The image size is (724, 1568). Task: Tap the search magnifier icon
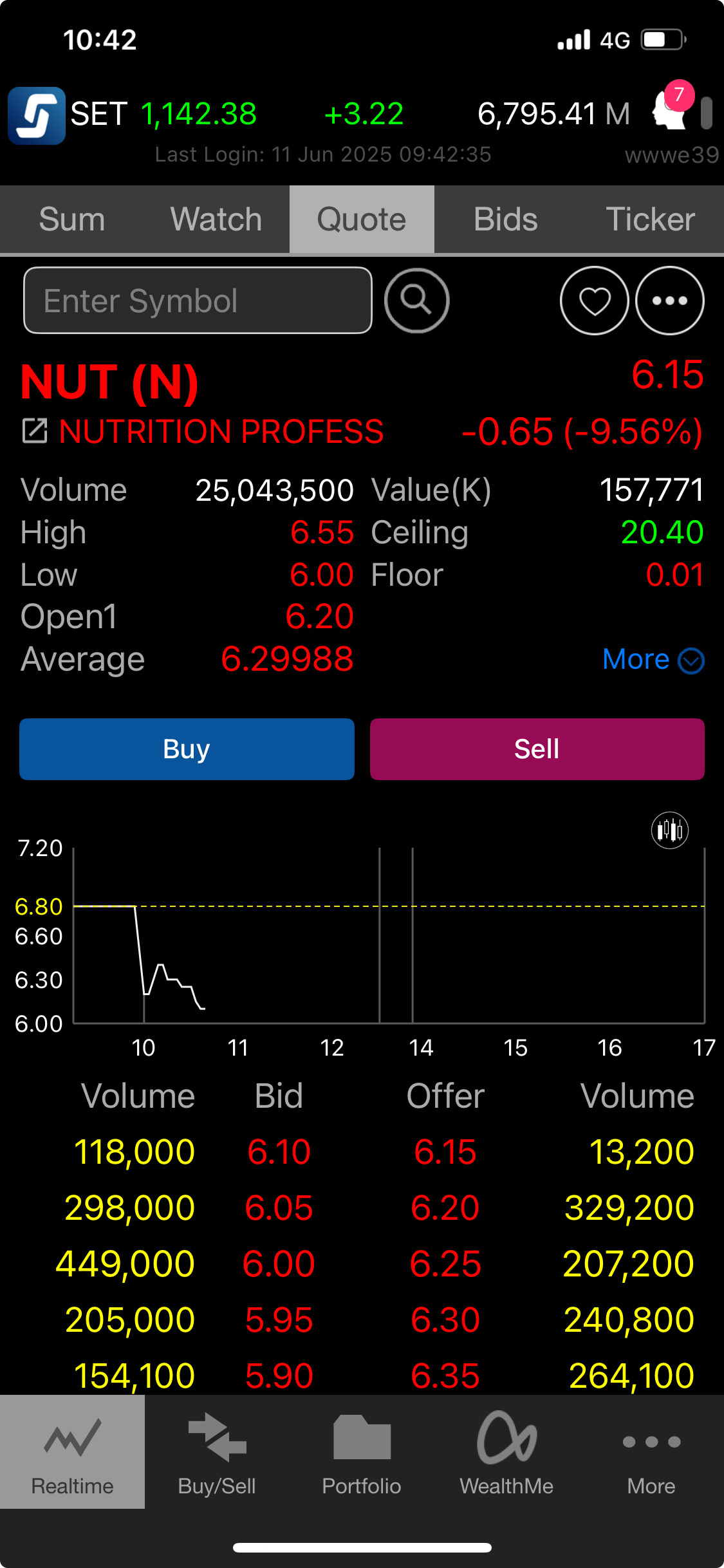[x=416, y=301]
